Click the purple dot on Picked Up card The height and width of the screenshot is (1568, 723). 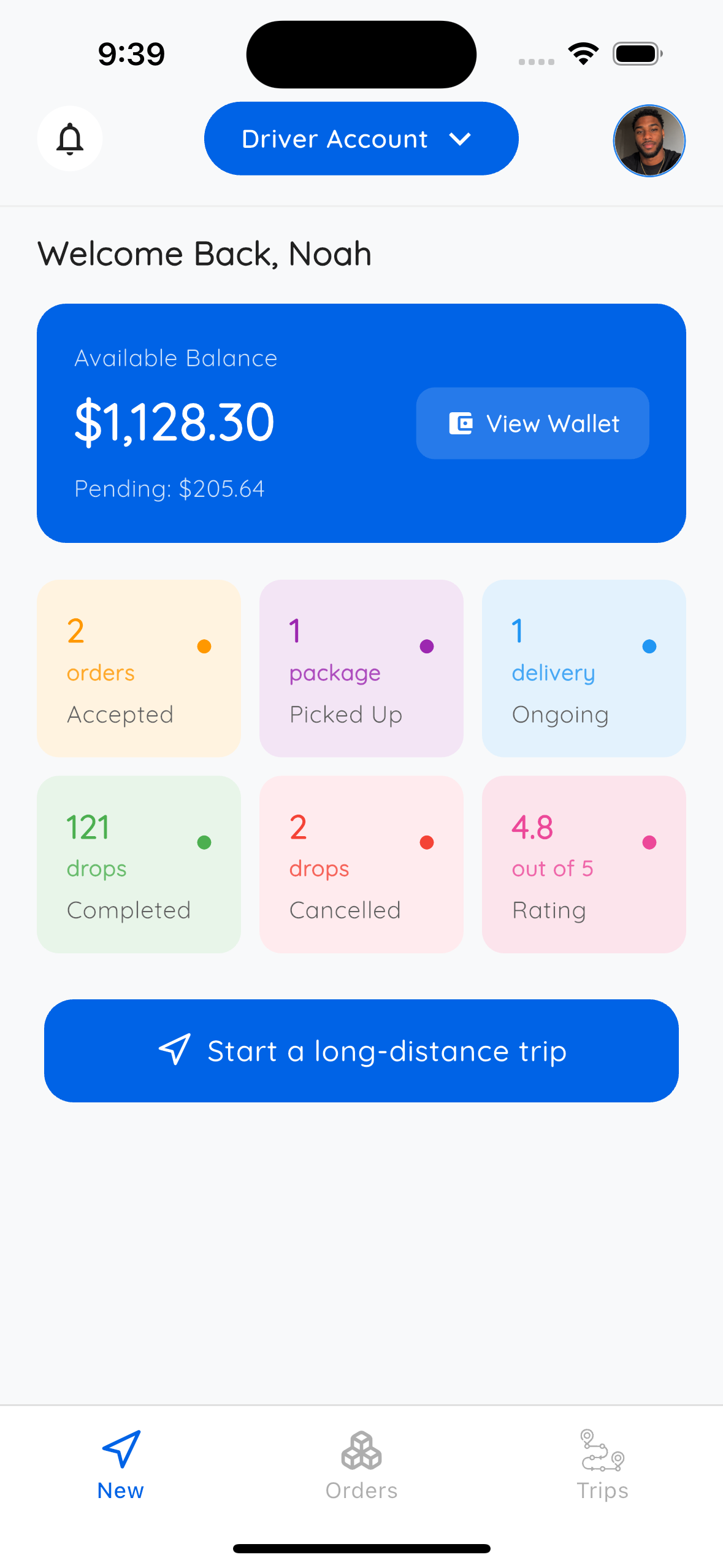(x=427, y=646)
